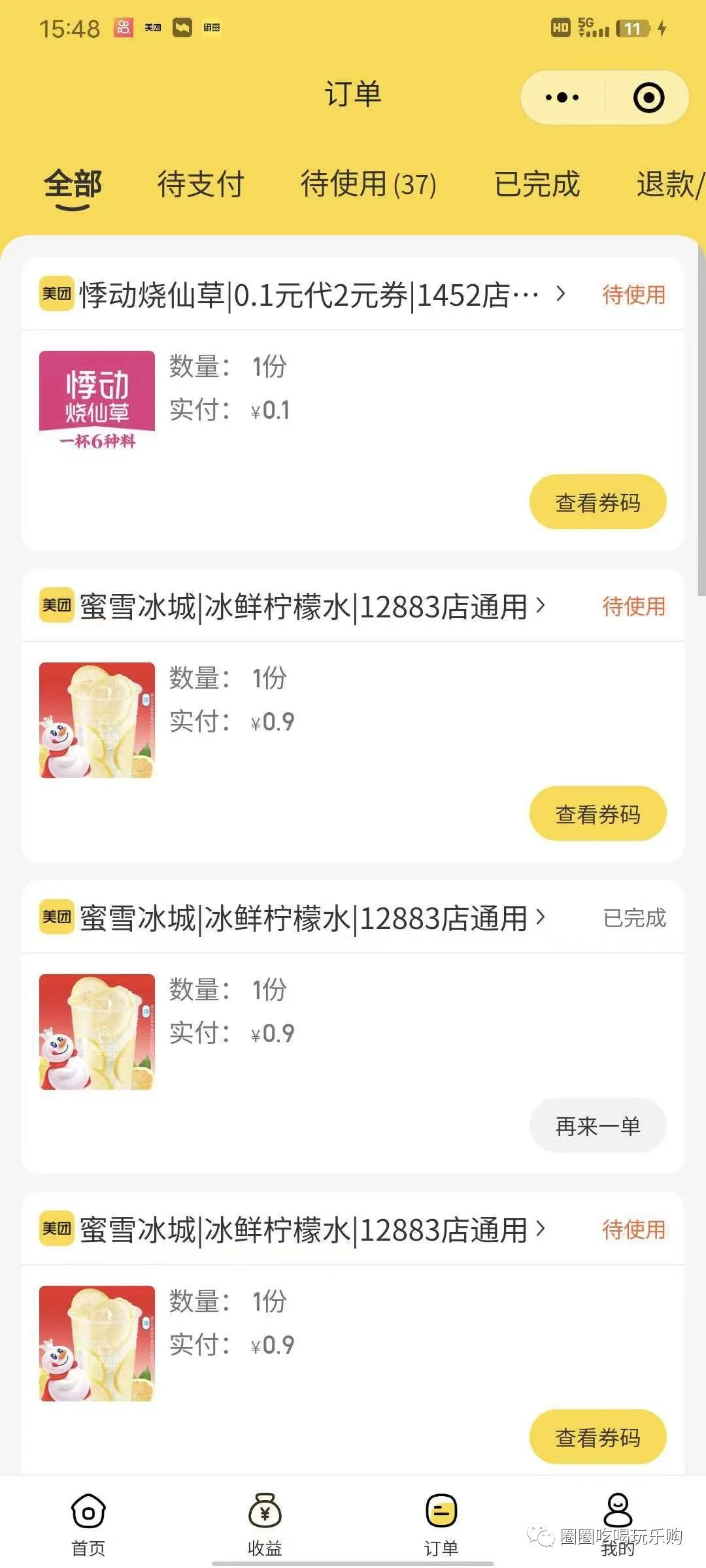Viewport: 706px width, 1568px height.
Task: Click 再来一单 on the completed order
Action: tap(597, 1125)
